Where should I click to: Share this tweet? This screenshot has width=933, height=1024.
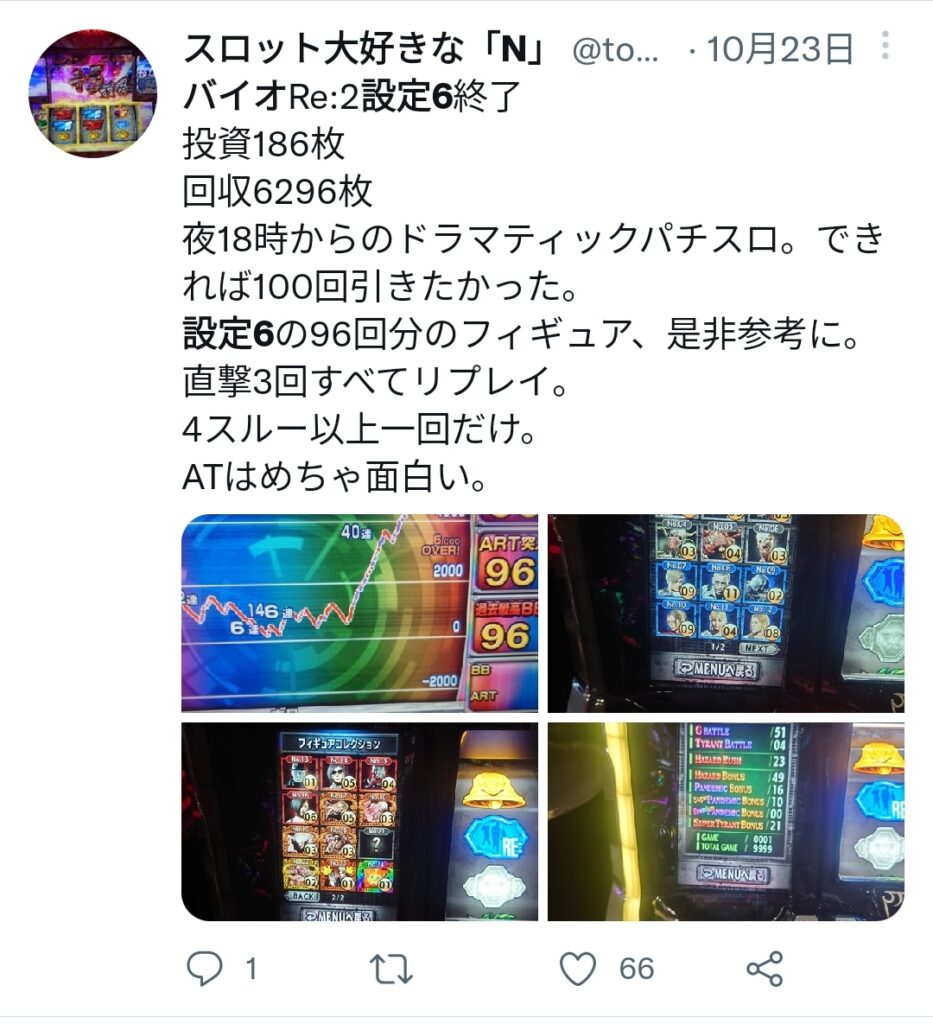coord(765,967)
